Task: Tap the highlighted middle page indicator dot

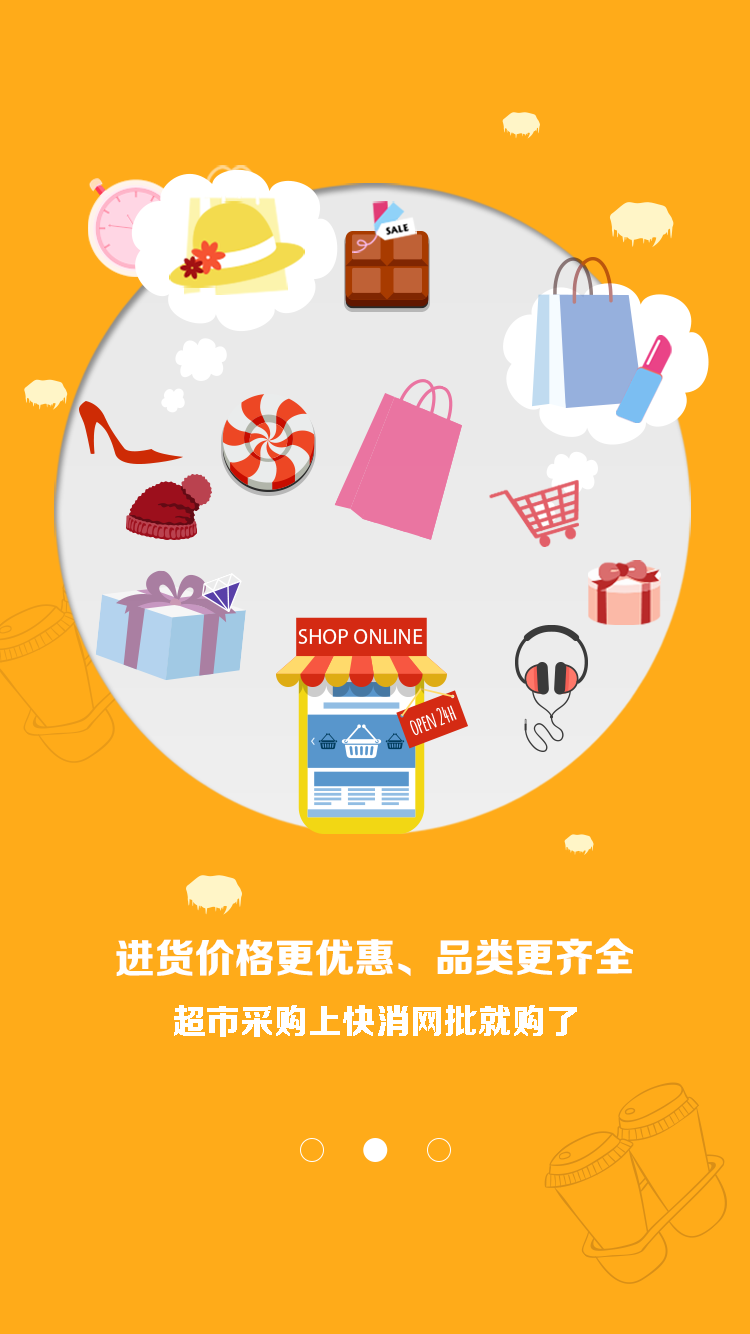Action: click(x=375, y=1150)
